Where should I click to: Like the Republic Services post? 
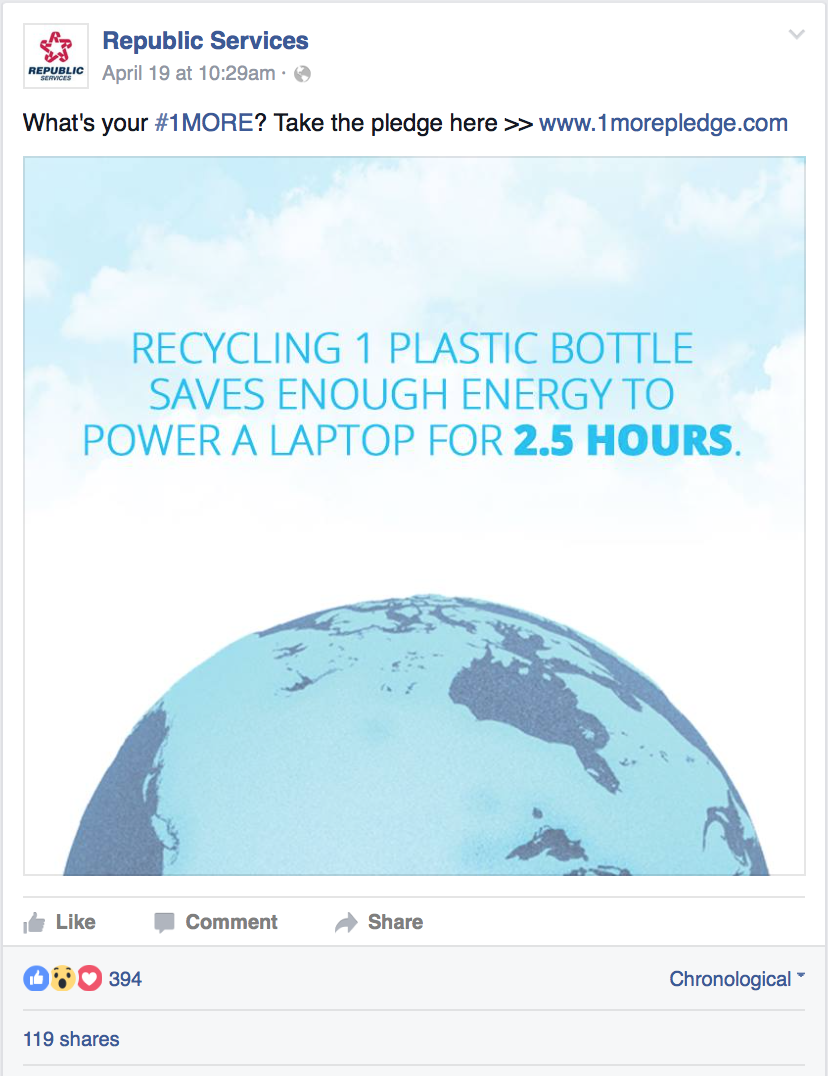pos(60,922)
